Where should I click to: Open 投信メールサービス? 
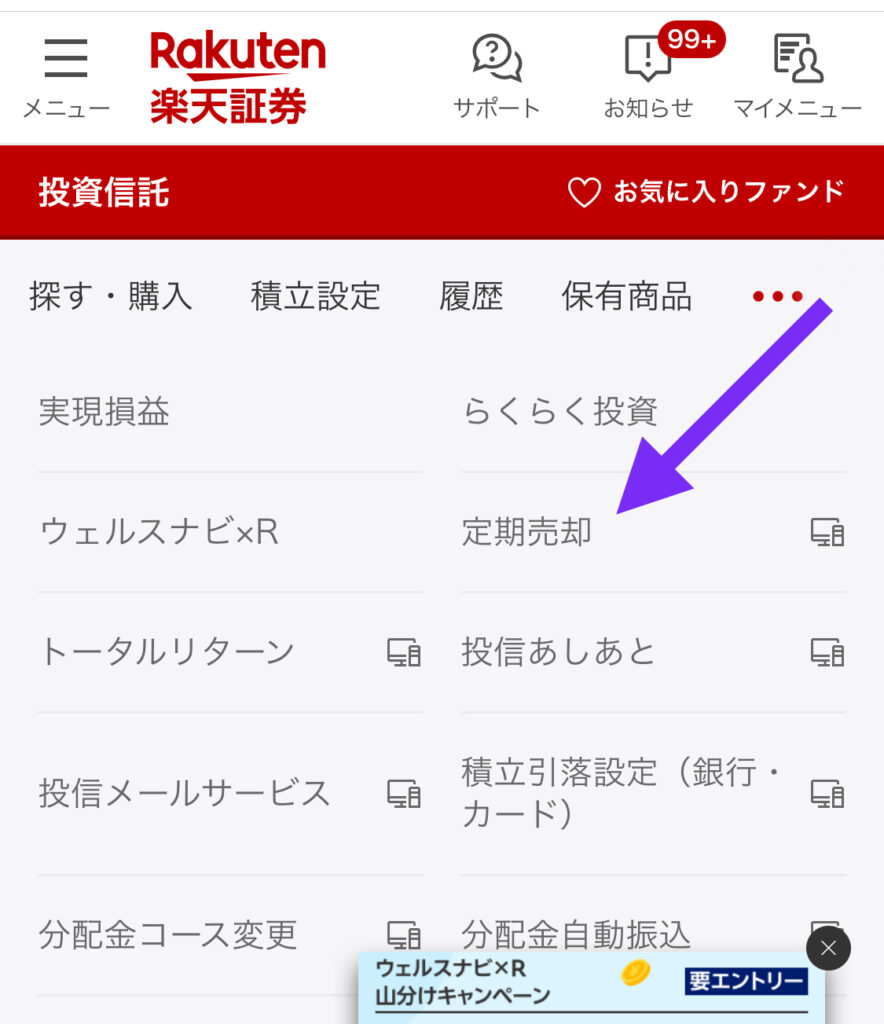tap(185, 793)
